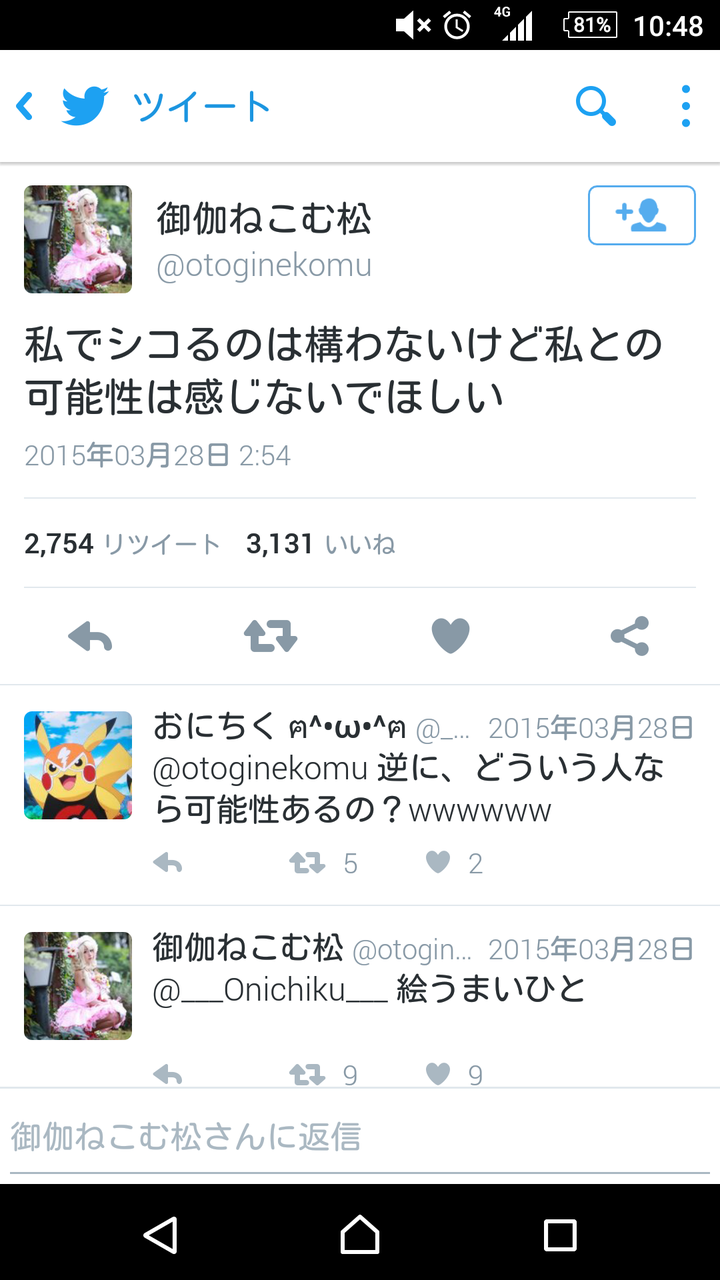720x1280 pixels.
Task: Like the main tweet with the heart icon
Action: 450,635
